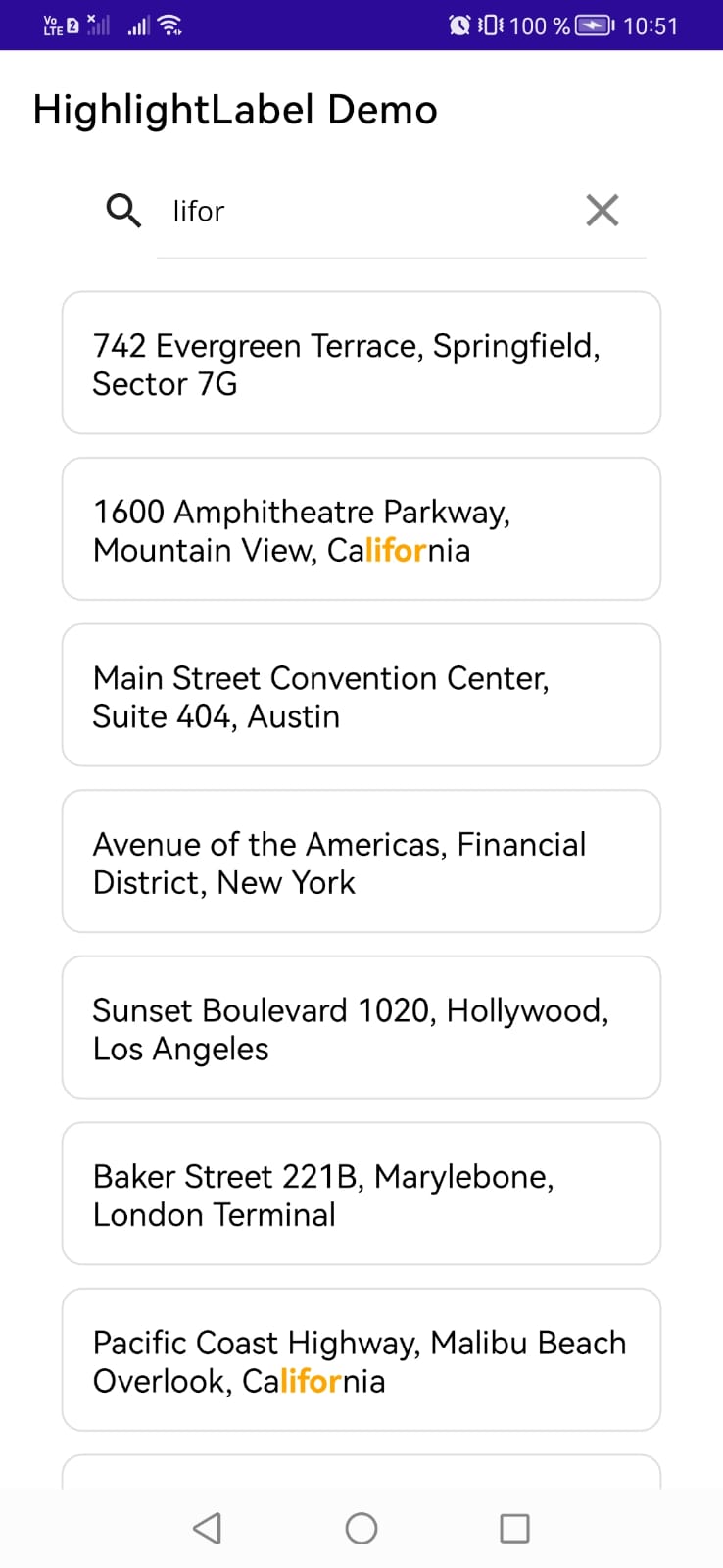
Task: Select the Baker Street 221B address
Action: [x=361, y=1194]
